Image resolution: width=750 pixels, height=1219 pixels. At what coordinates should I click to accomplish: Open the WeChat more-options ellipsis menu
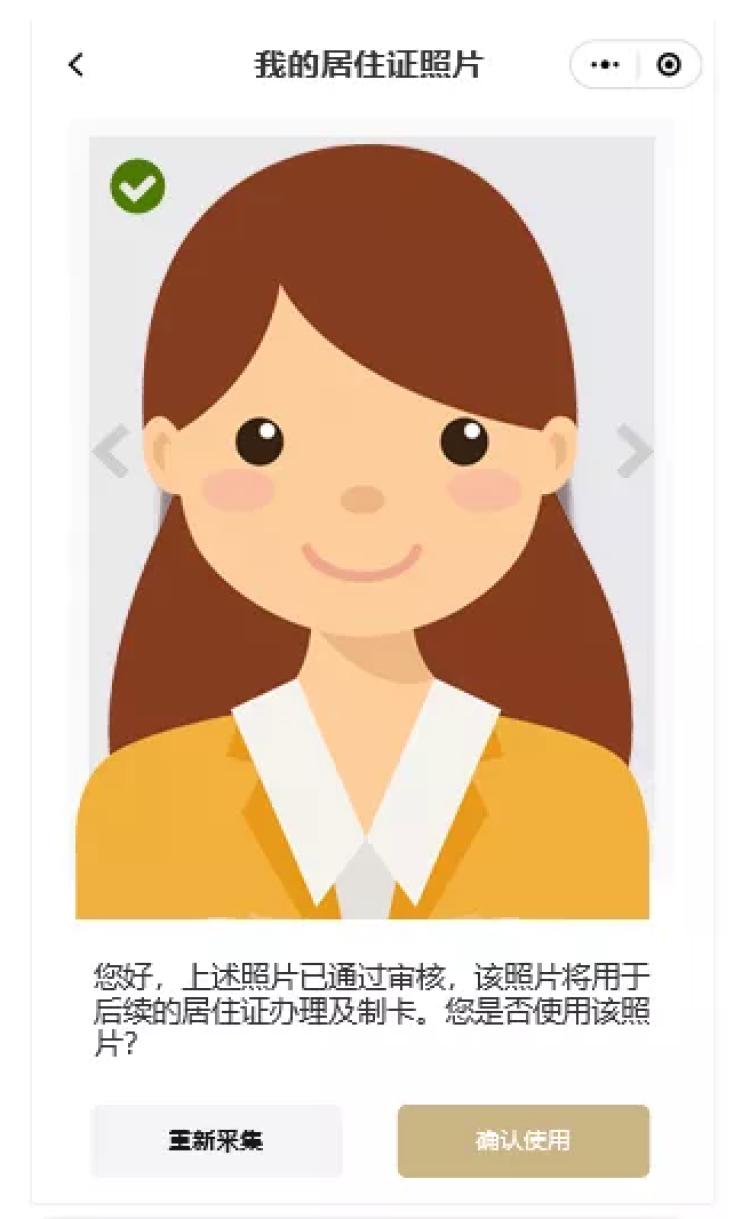coord(605,64)
